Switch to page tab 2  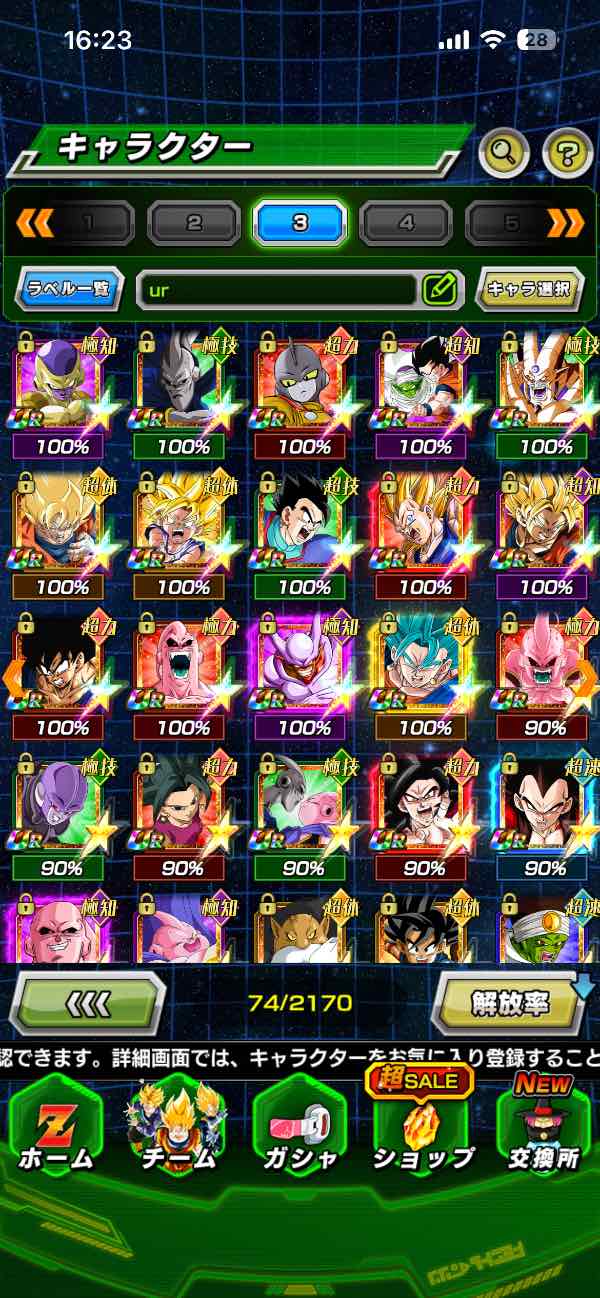[x=194, y=223]
